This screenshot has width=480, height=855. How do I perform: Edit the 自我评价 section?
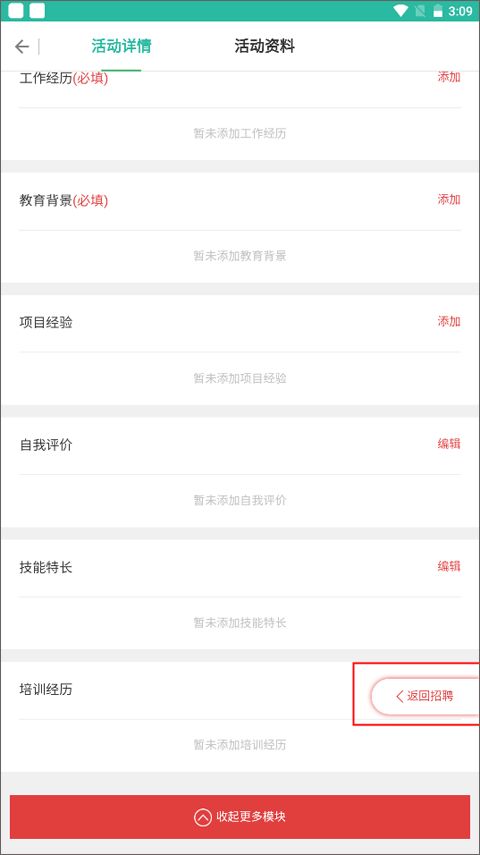[x=449, y=444]
